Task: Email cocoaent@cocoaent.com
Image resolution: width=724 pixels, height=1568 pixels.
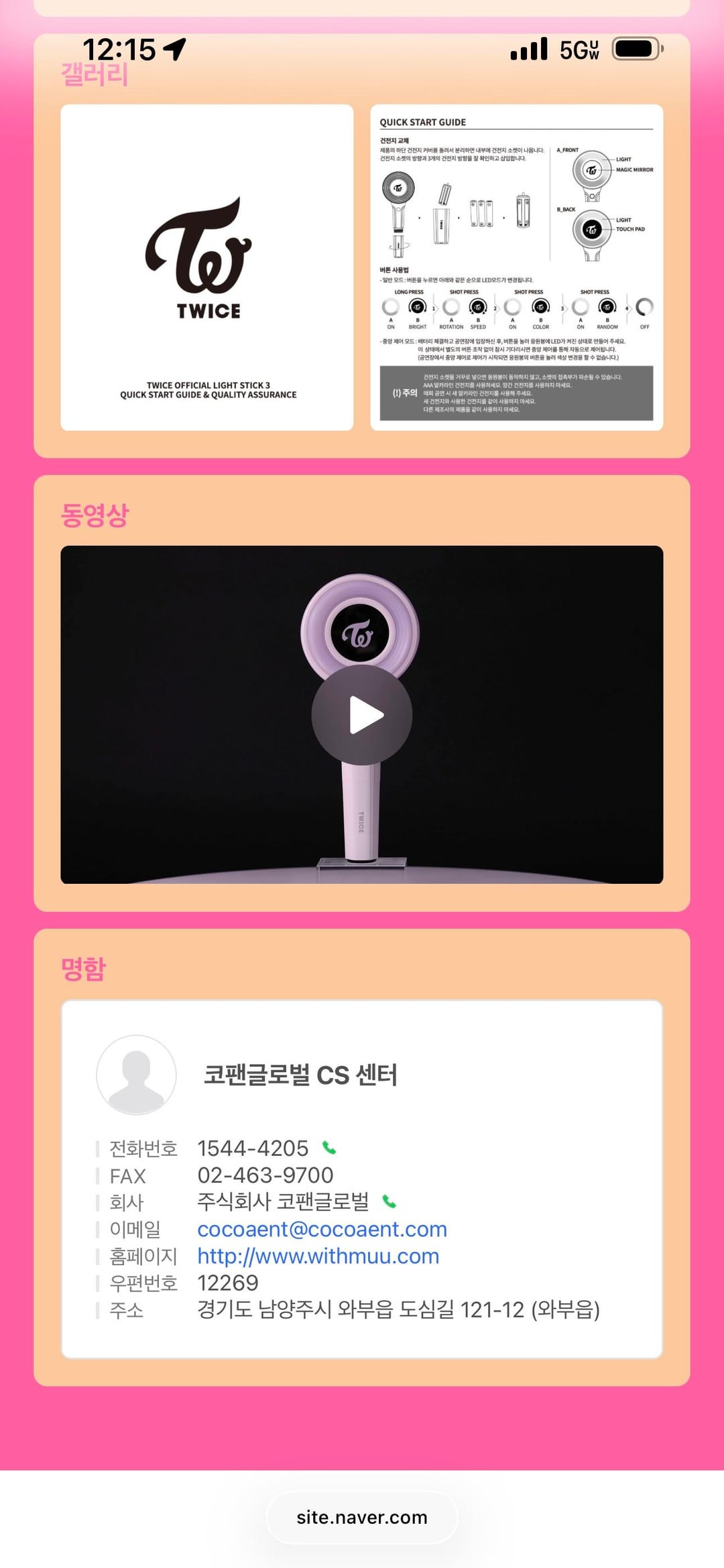Action: [x=322, y=1229]
